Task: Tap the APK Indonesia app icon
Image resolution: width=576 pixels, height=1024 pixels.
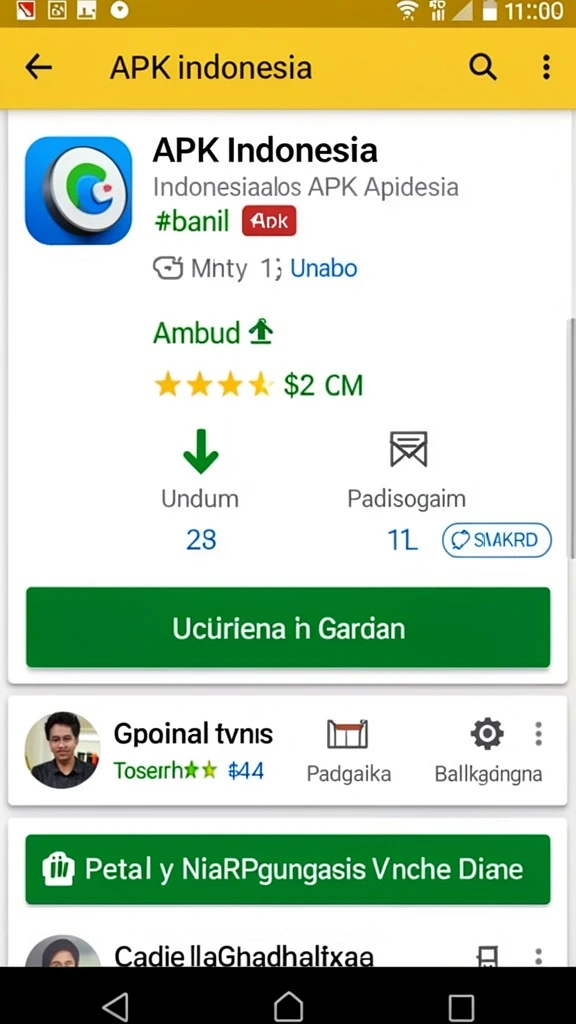Action: (78, 191)
